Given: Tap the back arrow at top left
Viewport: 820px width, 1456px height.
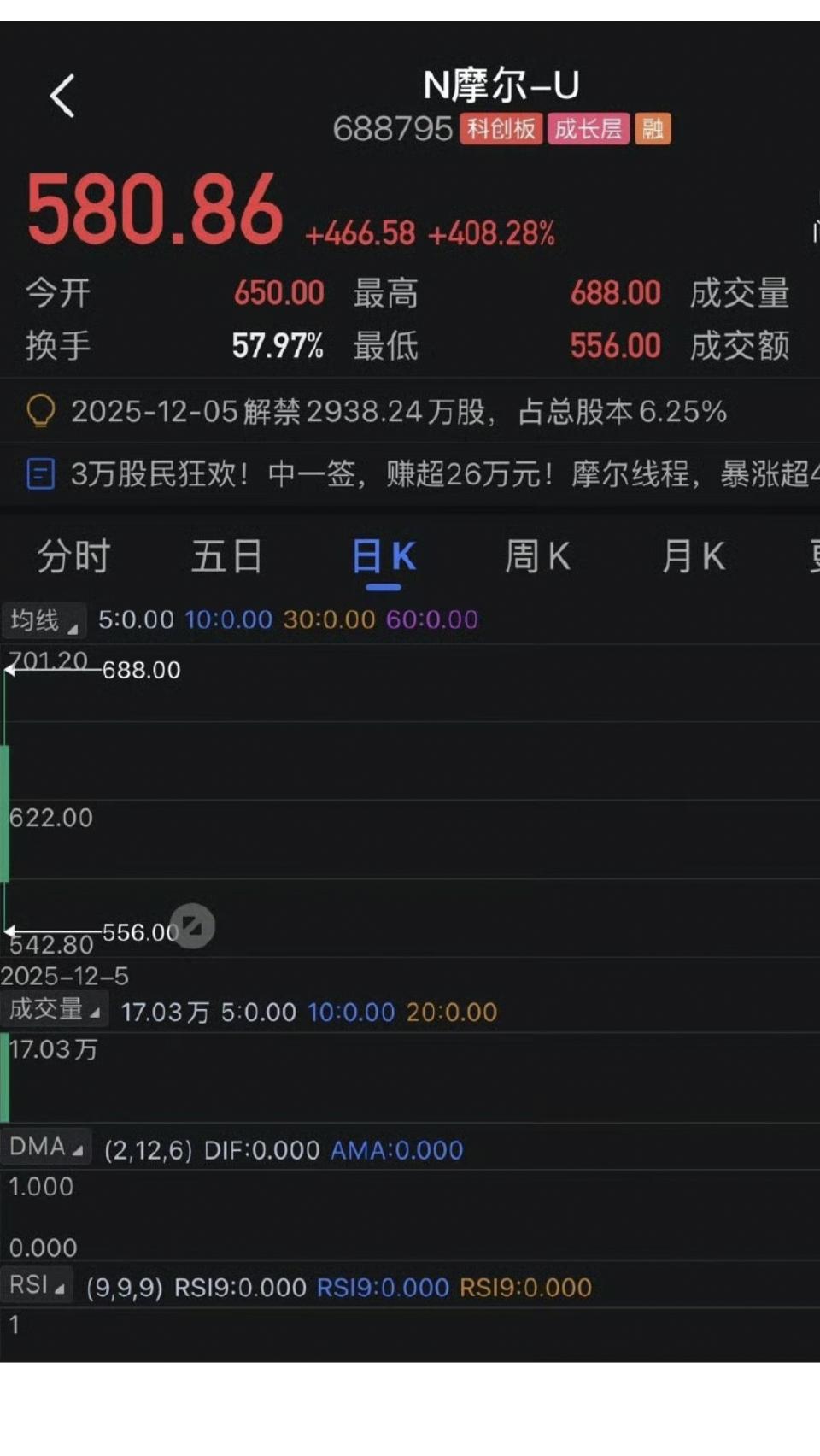Looking at the screenshot, I should [x=61, y=95].
